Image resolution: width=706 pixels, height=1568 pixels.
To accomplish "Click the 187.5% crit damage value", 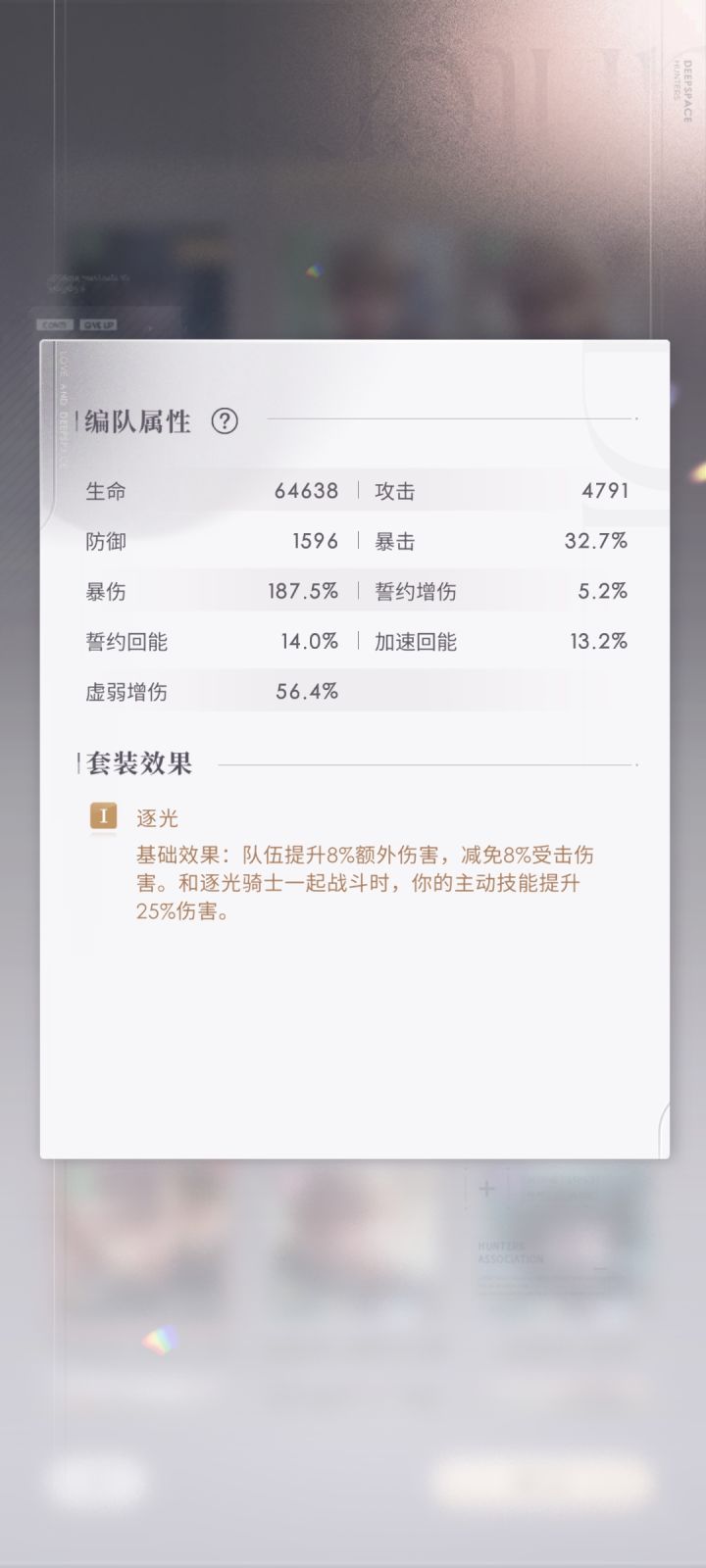I will [x=304, y=591].
